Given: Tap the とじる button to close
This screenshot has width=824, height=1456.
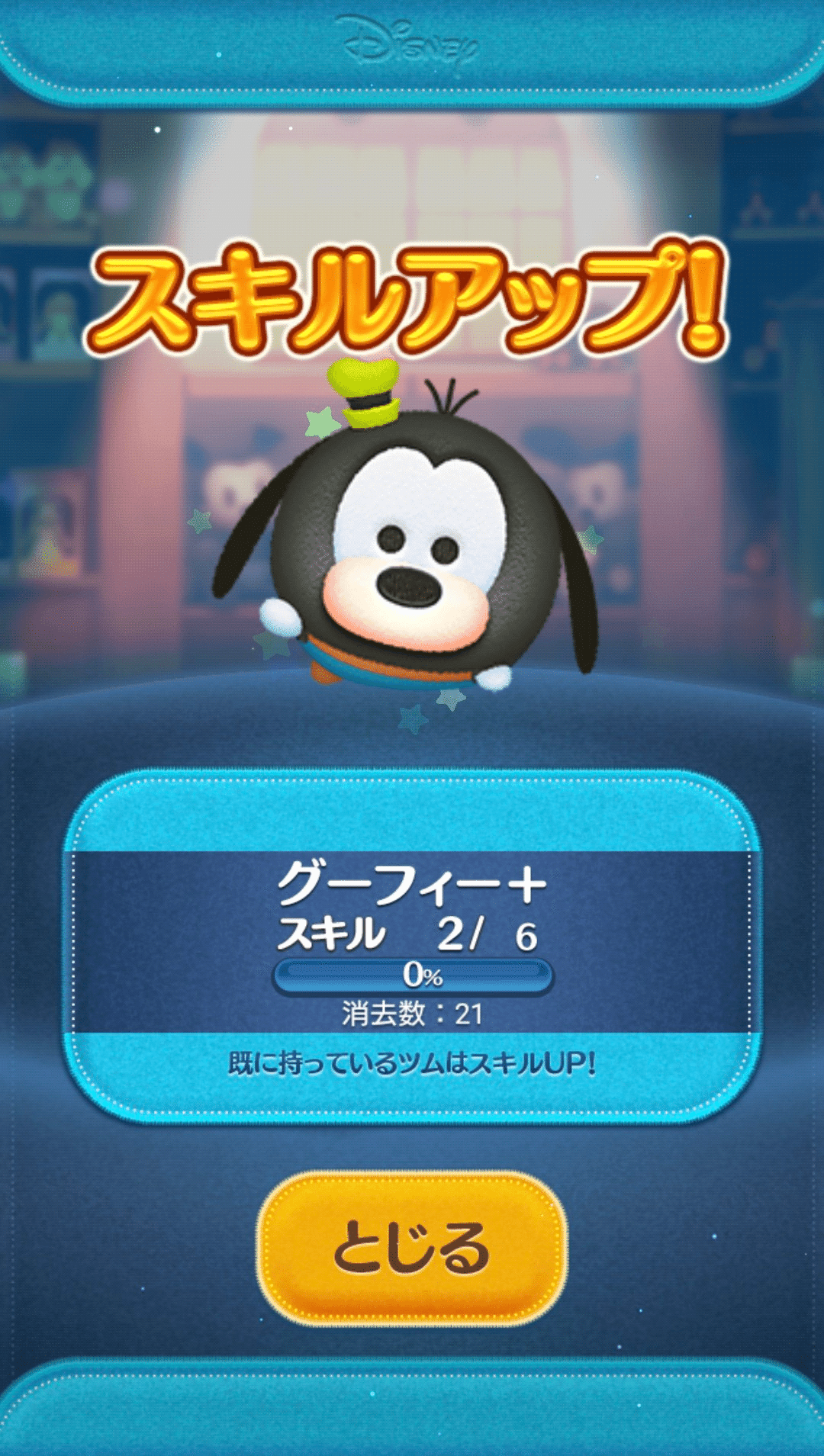Looking at the screenshot, I should click(x=412, y=1248).
